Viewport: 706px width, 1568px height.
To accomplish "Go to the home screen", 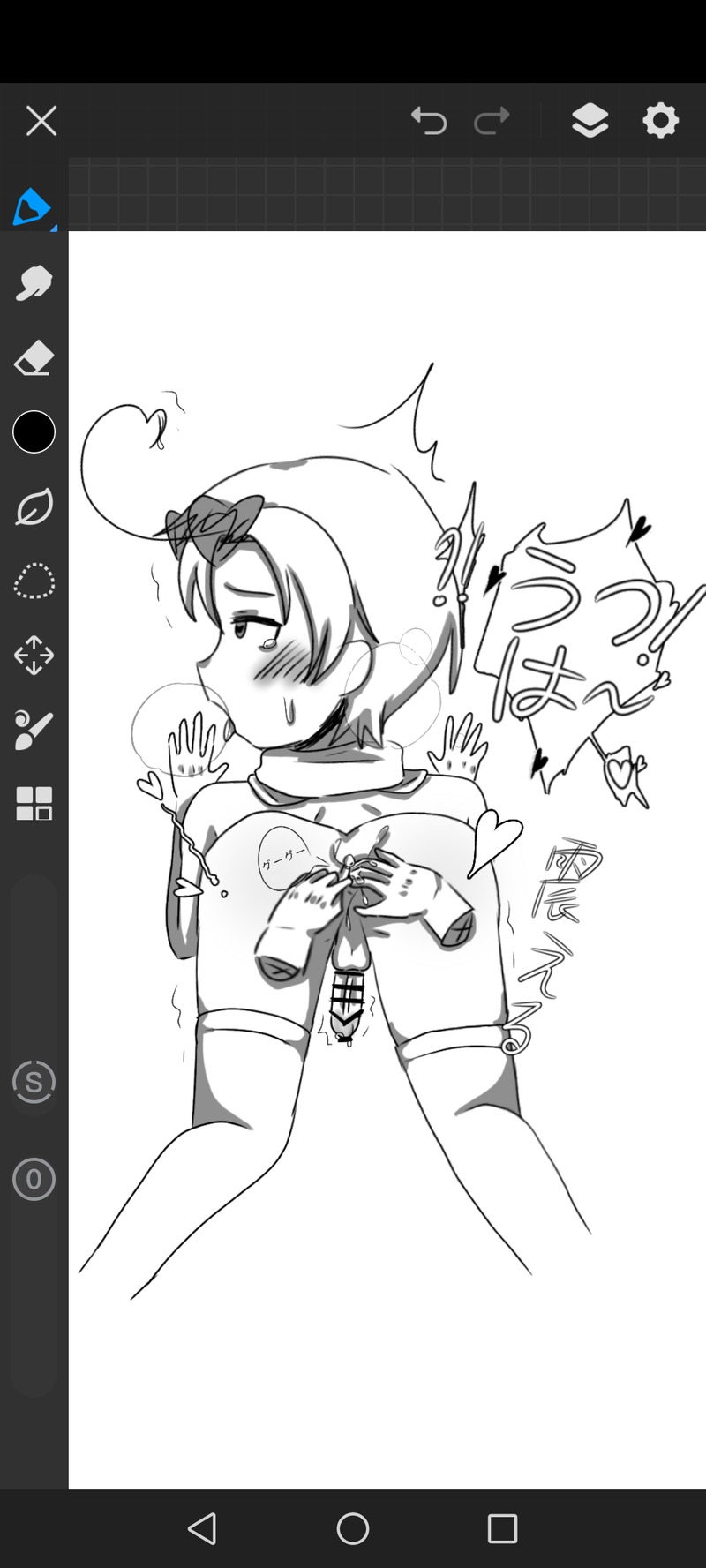I will tap(353, 1528).
